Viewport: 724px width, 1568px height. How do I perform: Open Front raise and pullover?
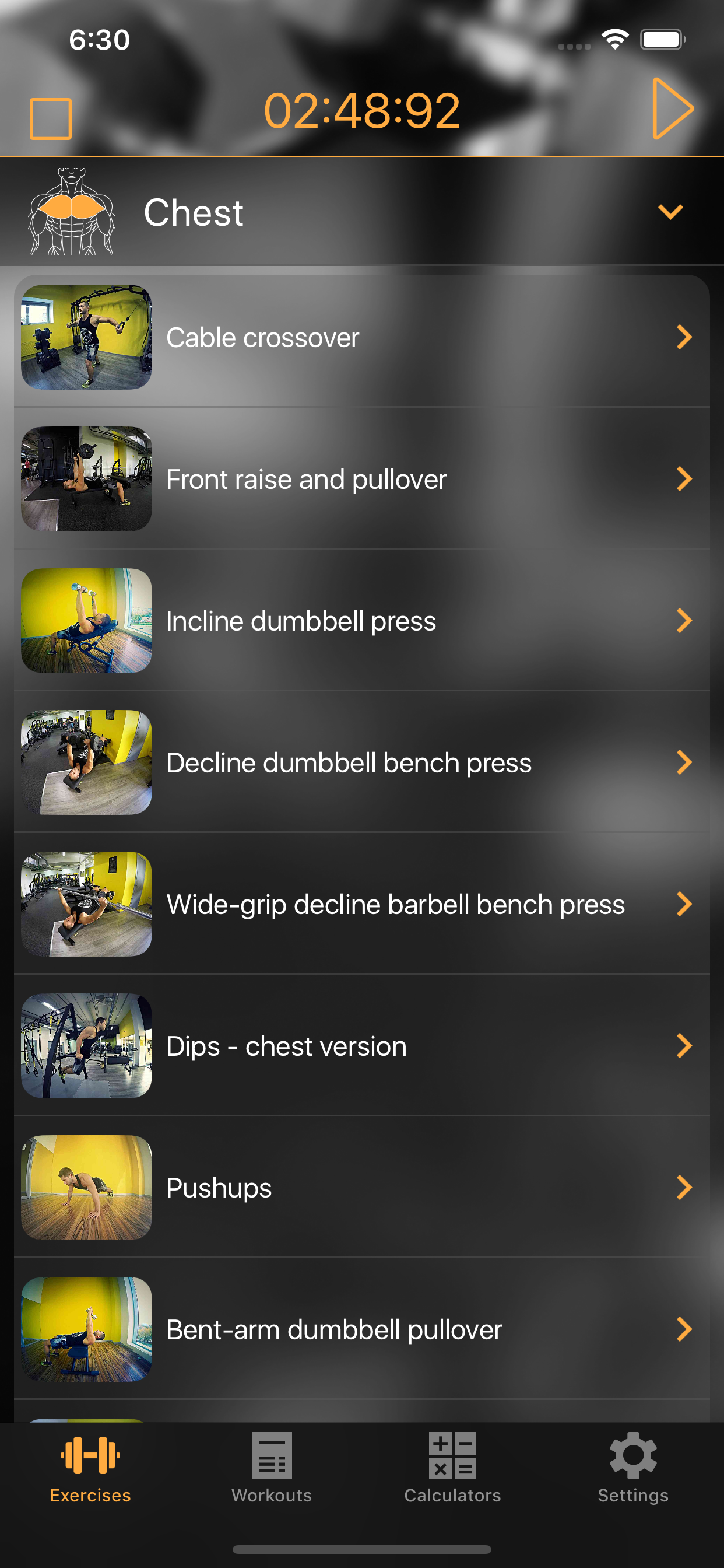click(x=362, y=479)
